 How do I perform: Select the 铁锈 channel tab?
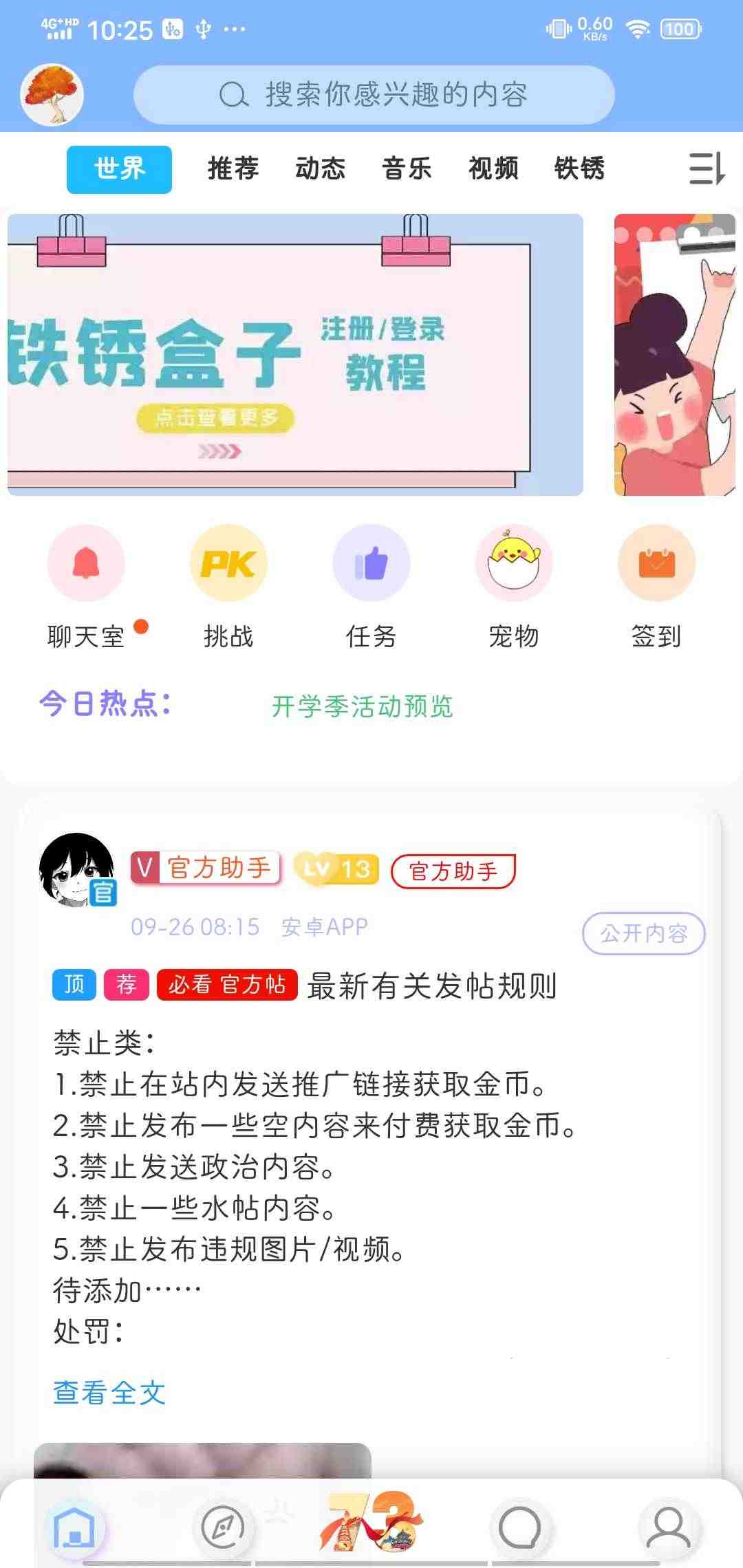(x=580, y=169)
